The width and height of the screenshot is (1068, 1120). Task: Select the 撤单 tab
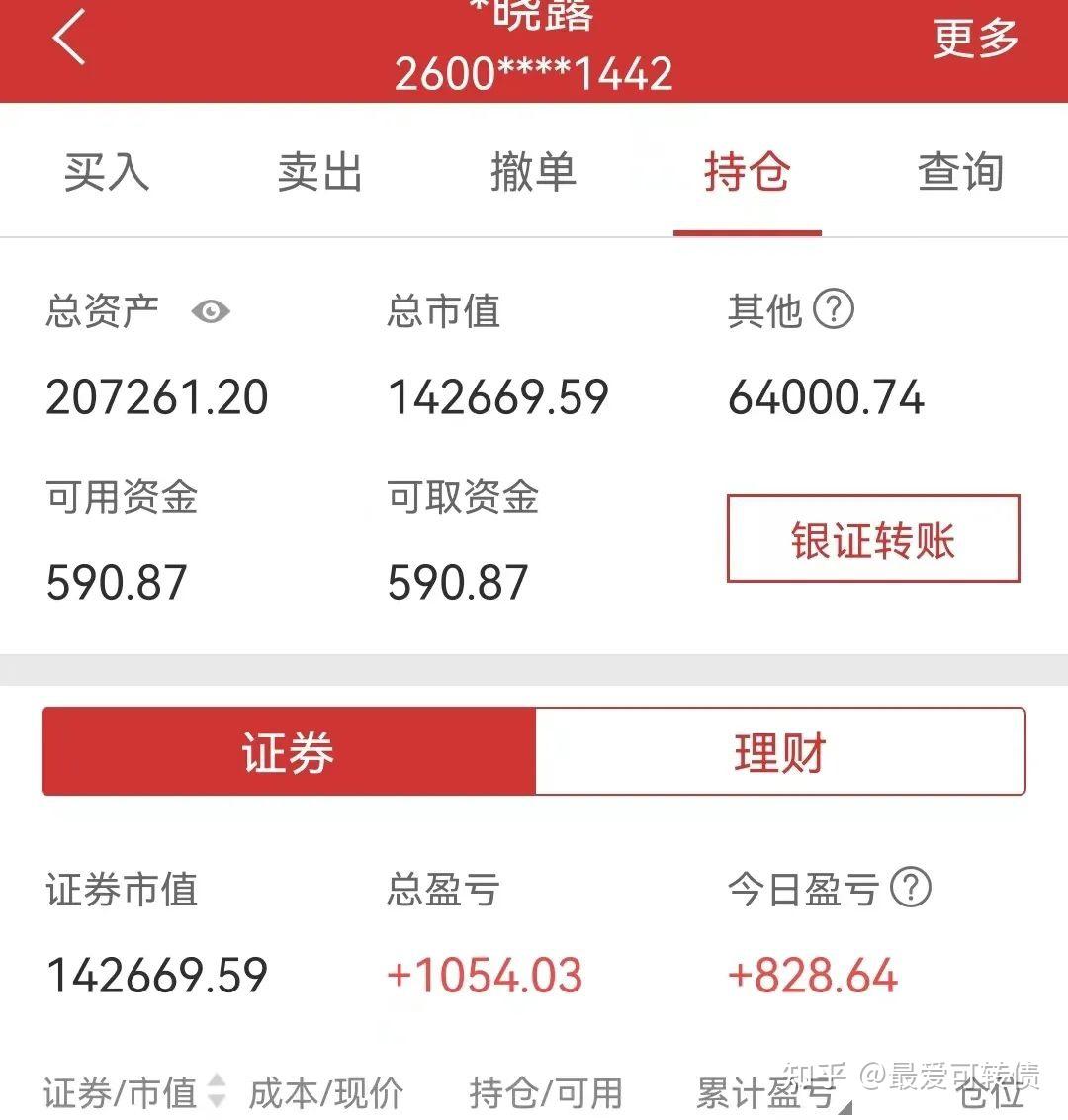[x=534, y=172]
